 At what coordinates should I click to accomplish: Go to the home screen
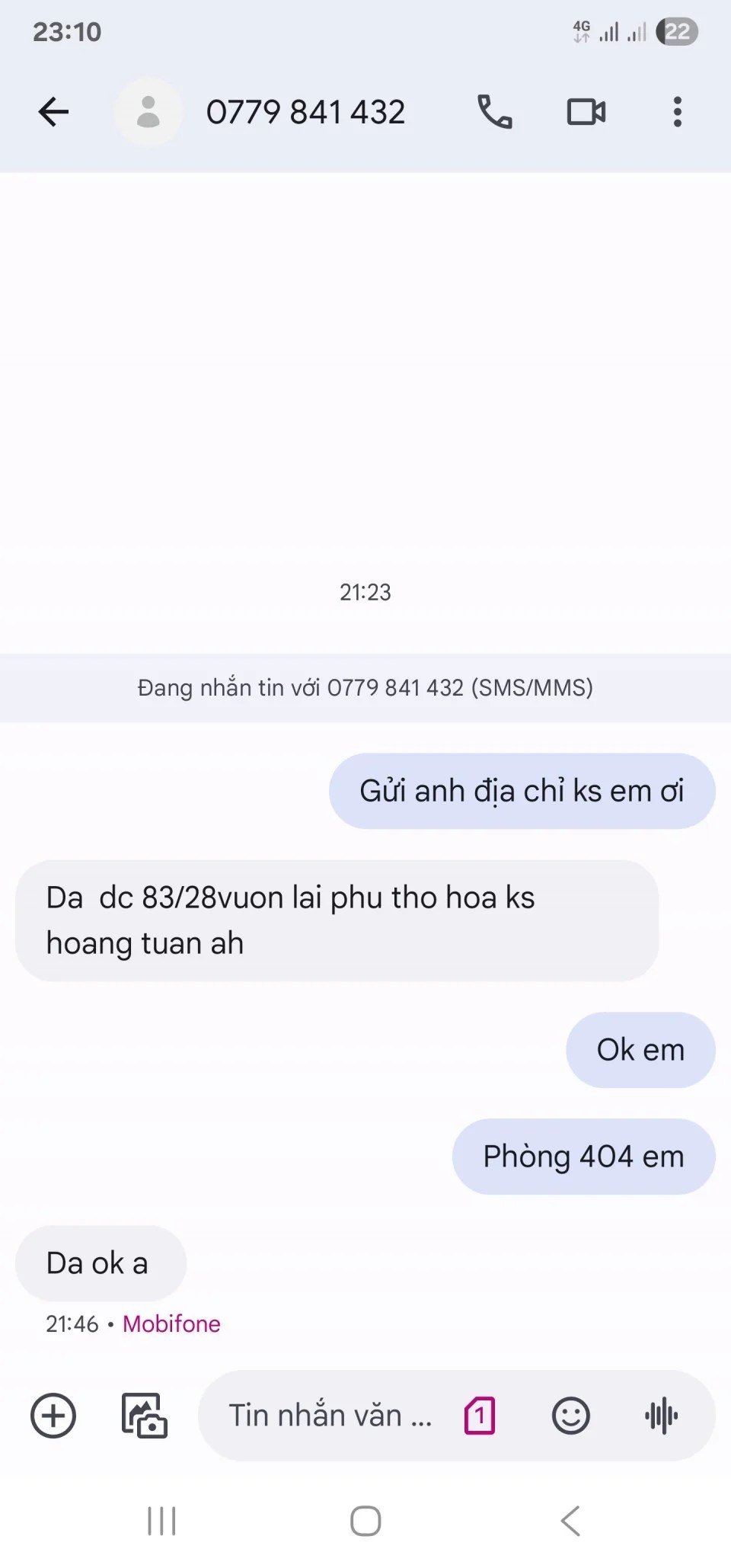point(365,1521)
